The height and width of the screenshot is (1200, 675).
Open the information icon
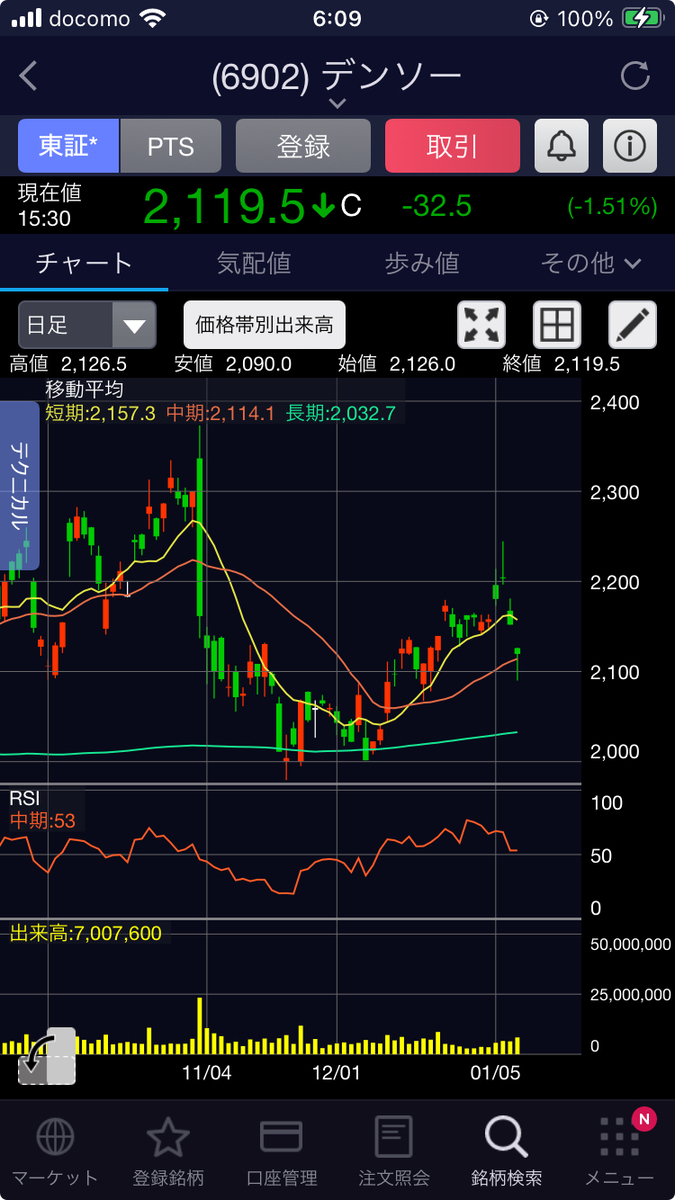pyautogui.click(x=630, y=146)
